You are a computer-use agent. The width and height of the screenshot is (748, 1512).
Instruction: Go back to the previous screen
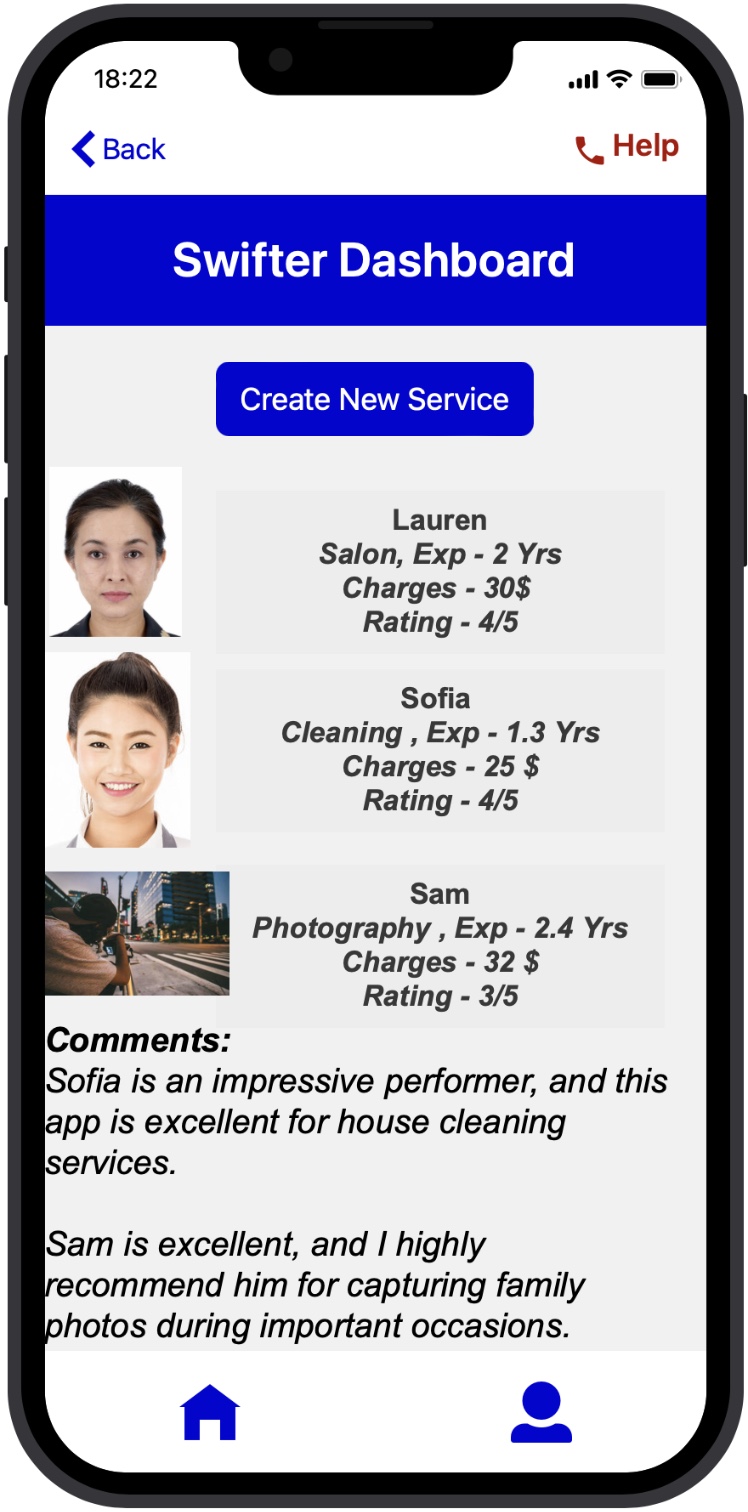pos(118,149)
